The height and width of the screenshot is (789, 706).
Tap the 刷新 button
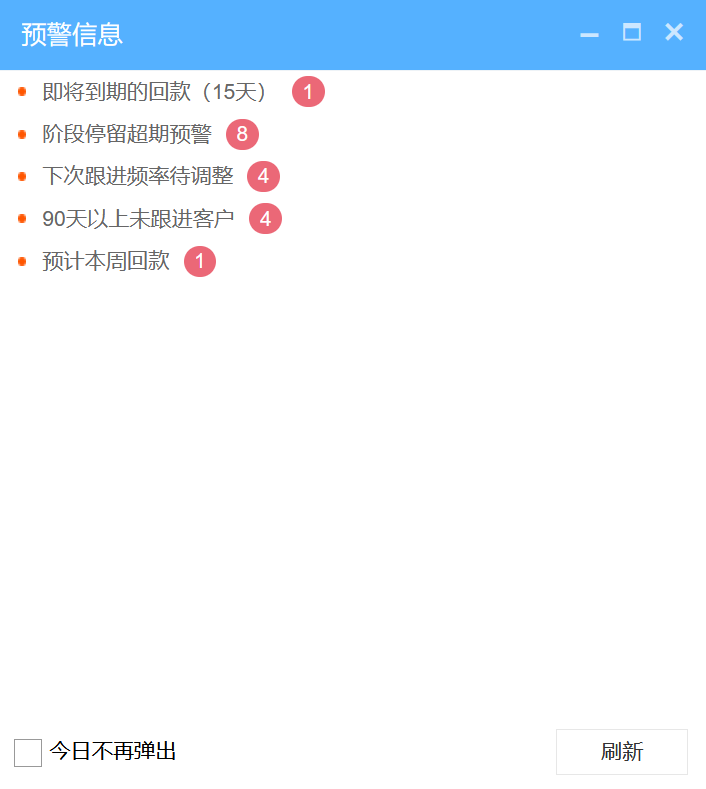pyautogui.click(x=621, y=752)
